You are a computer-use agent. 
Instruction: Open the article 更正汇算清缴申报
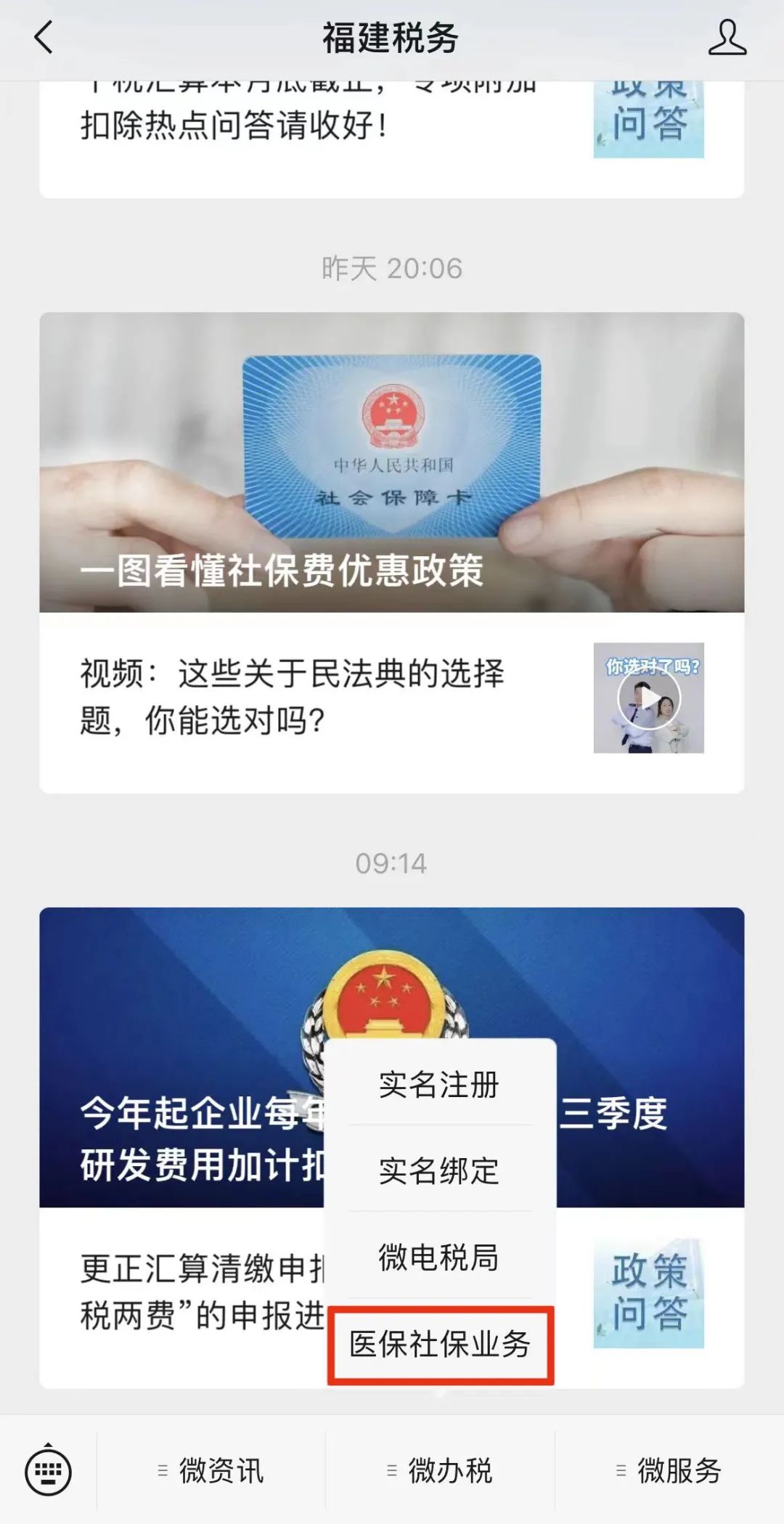click(196, 1293)
